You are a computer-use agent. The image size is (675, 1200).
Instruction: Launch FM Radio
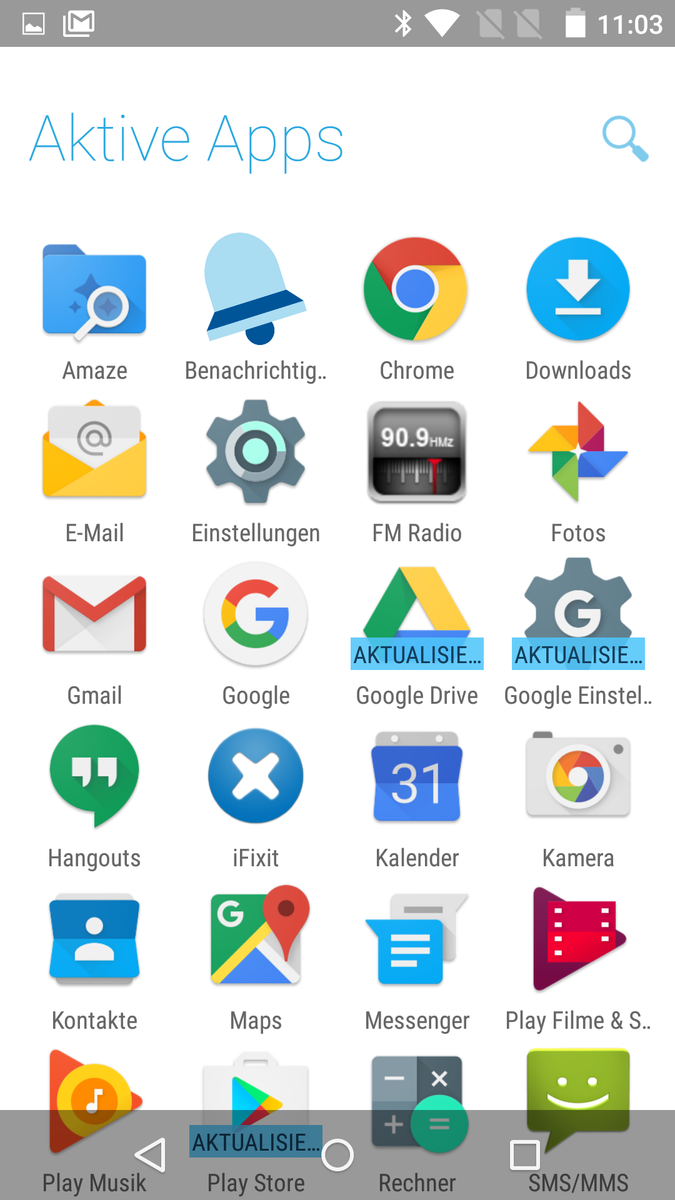[x=416, y=452]
